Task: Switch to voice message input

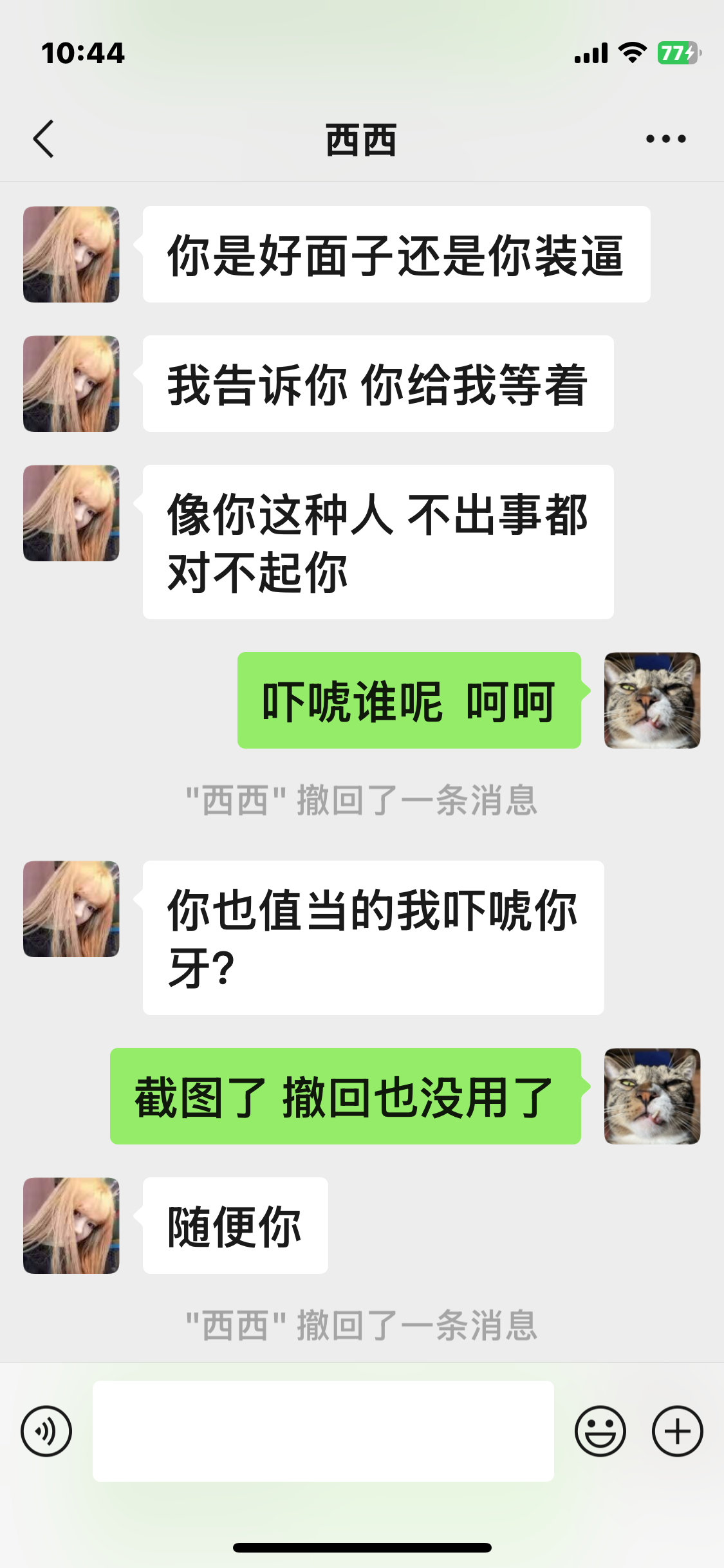Action: click(46, 1431)
